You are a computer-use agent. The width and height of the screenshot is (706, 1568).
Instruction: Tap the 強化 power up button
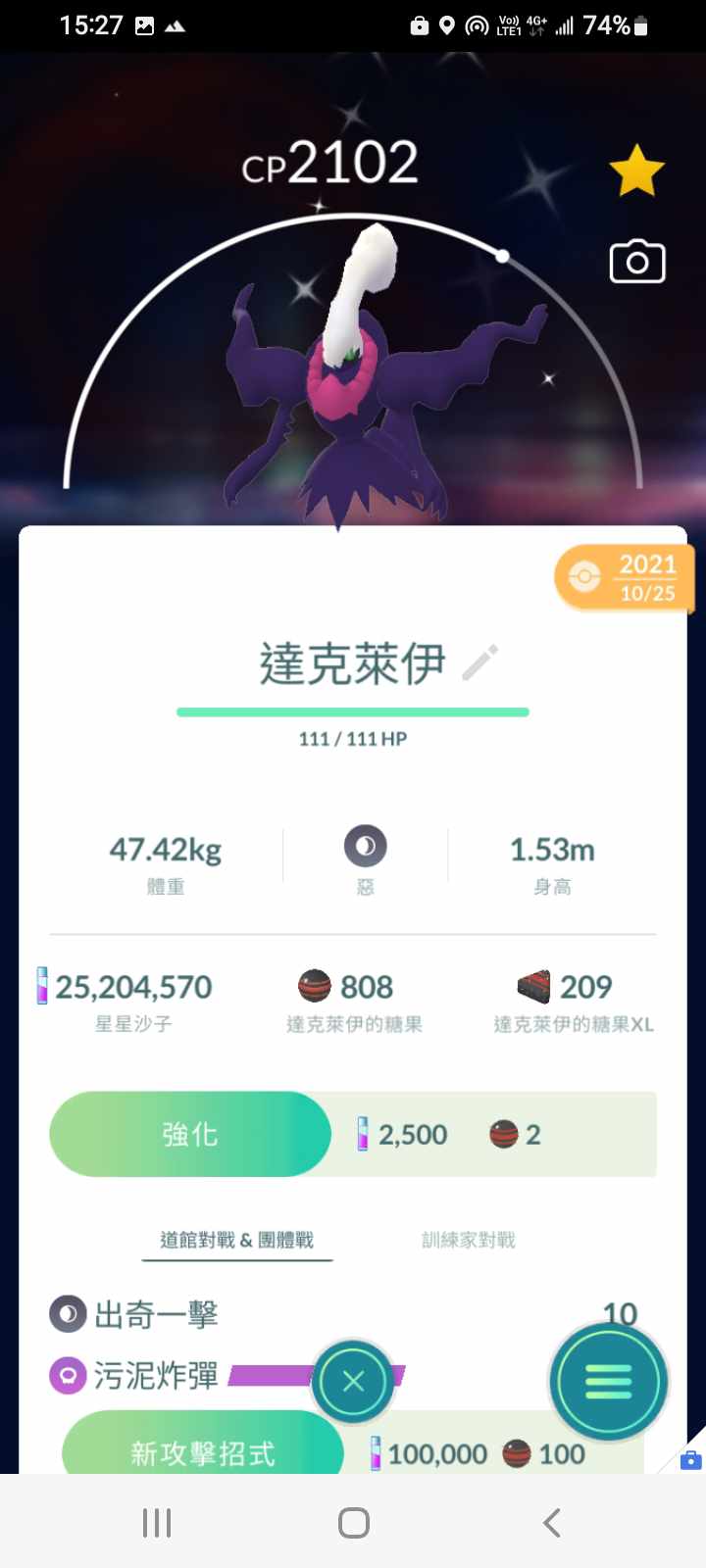point(190,1134)
